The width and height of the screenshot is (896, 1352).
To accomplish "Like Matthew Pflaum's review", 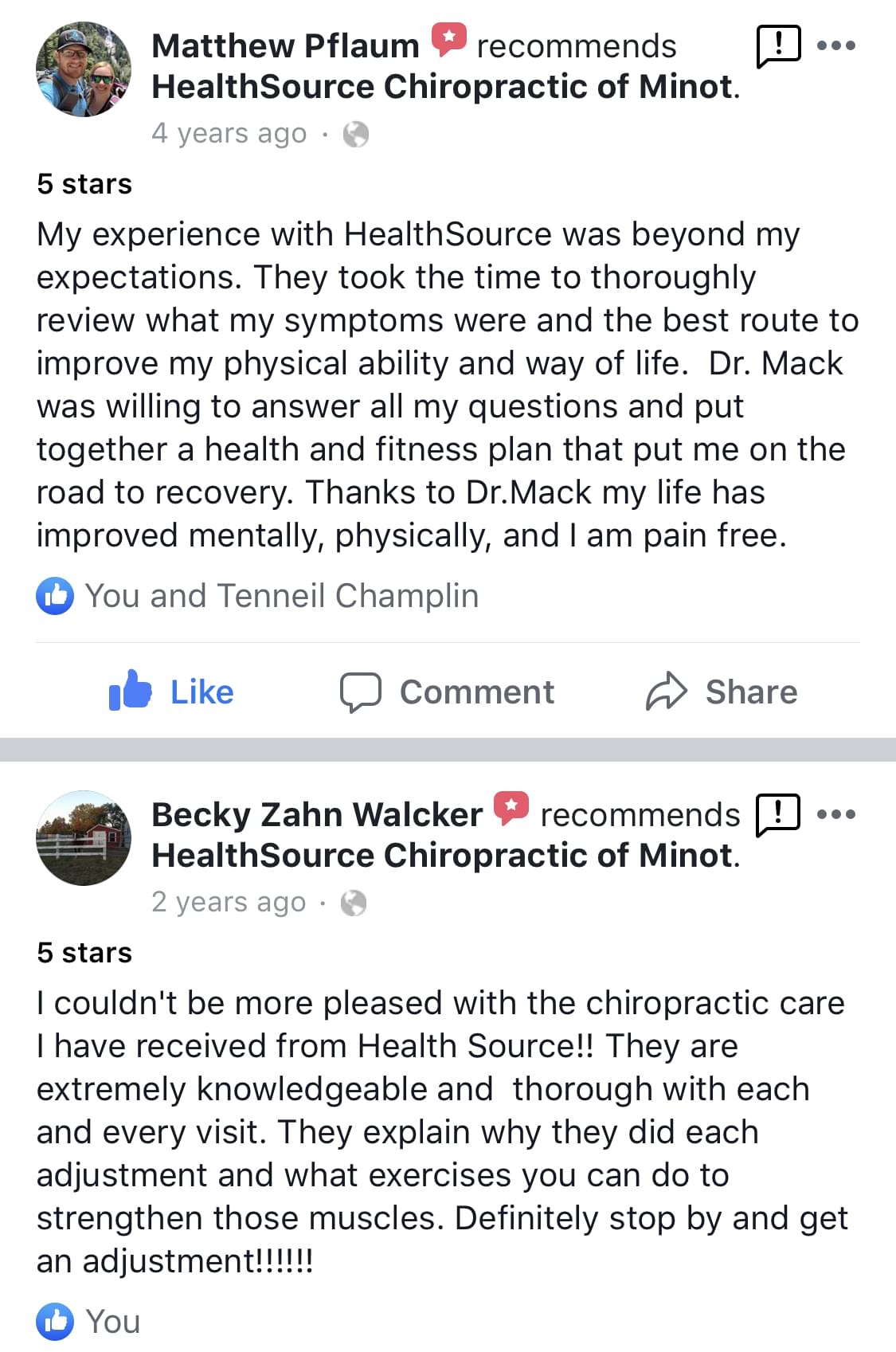I will 172,692.
